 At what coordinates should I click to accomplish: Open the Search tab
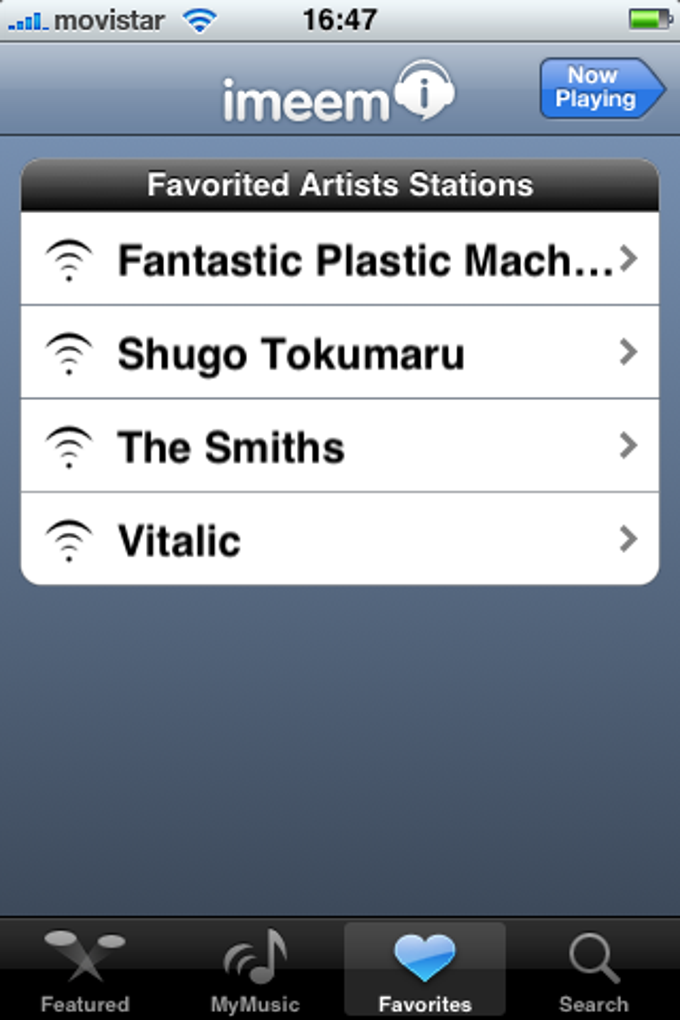[x=593, y=970]
